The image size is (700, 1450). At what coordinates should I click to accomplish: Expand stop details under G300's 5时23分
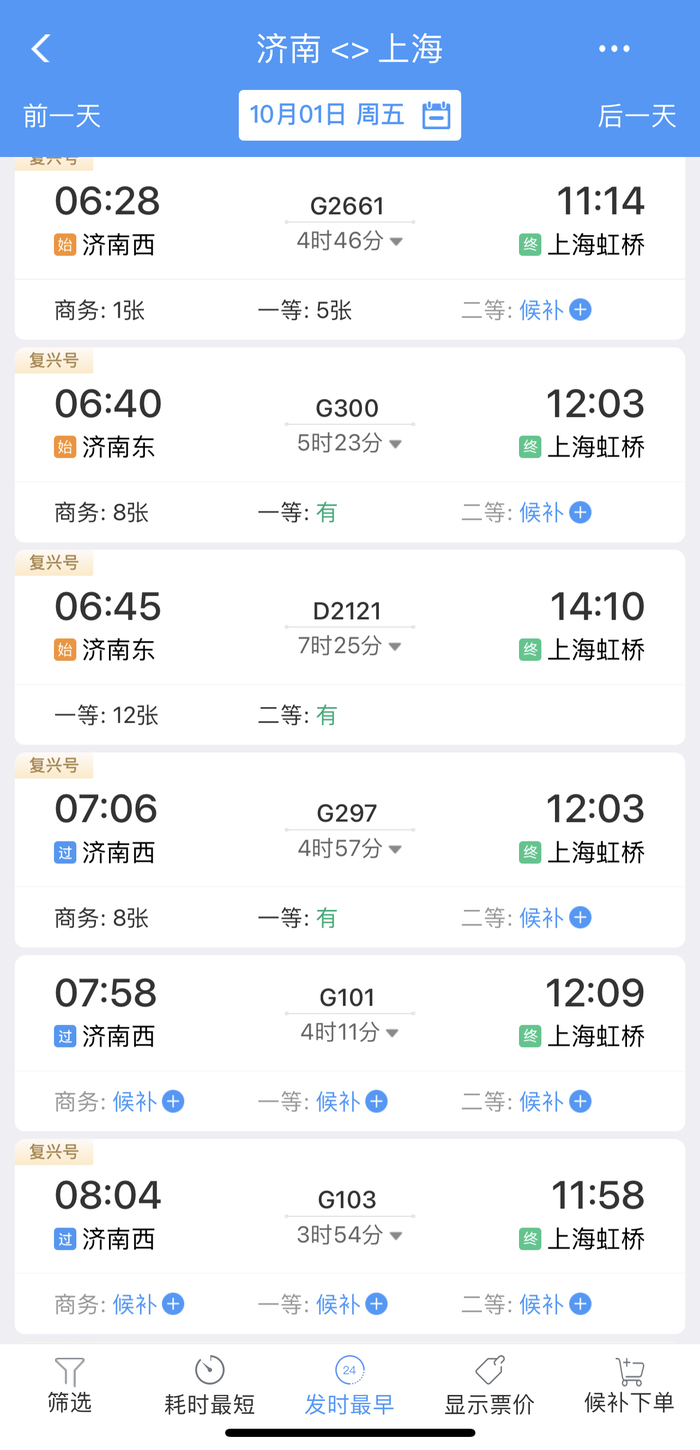(350, 443)
